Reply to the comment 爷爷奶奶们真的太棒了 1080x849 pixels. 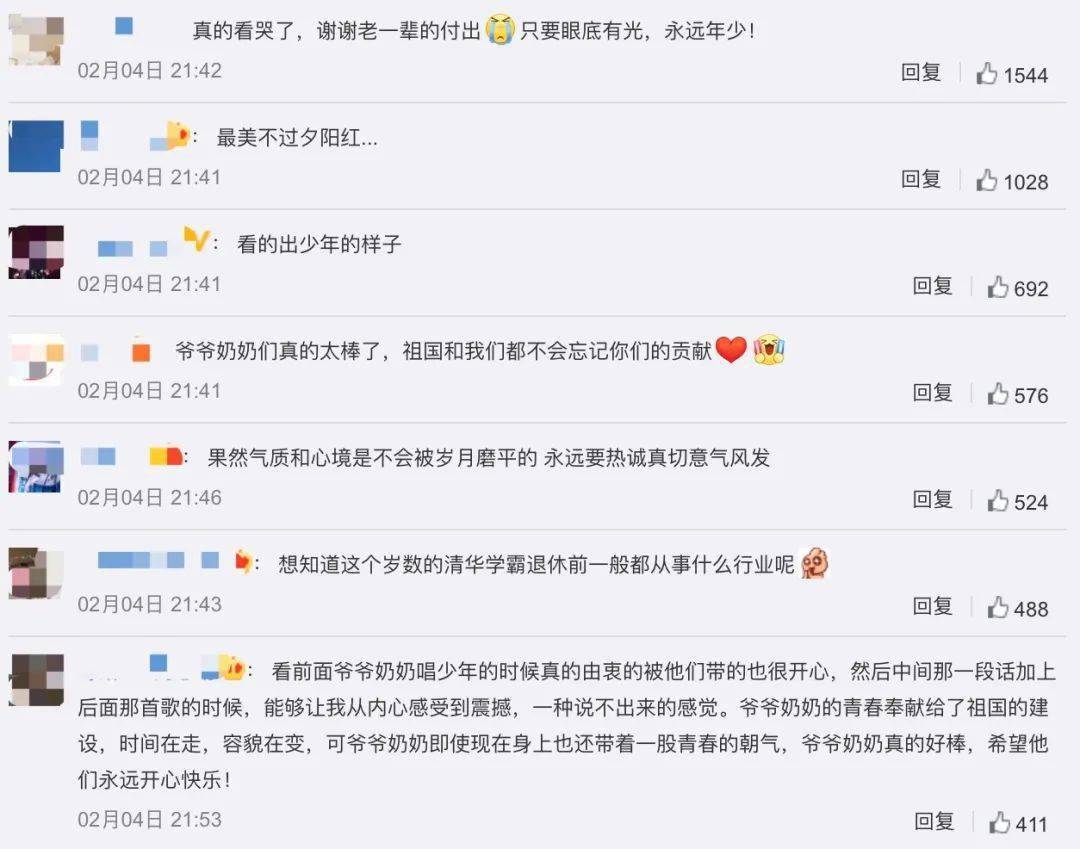[932, 393]
